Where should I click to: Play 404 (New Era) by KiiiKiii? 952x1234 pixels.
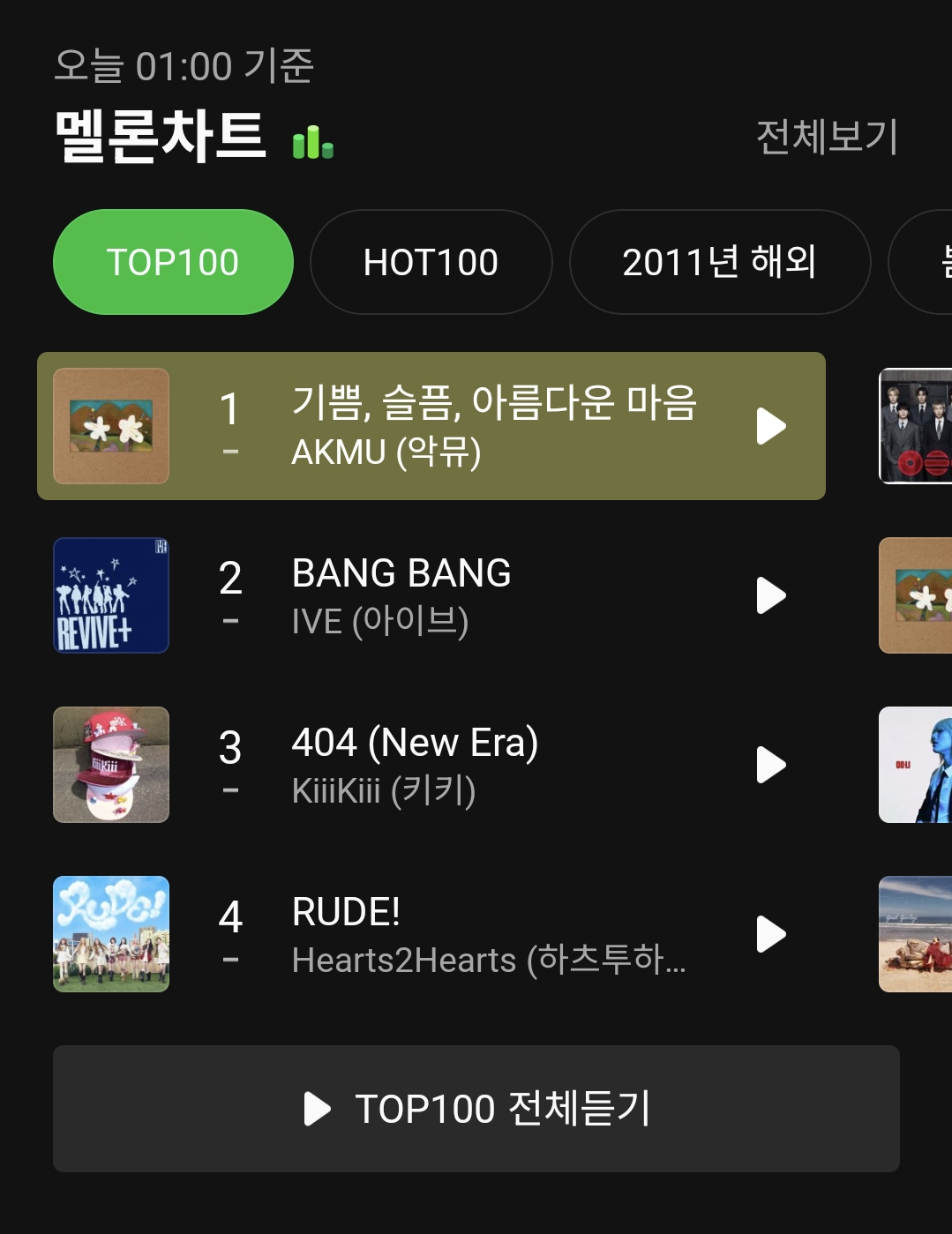(772, 764)
